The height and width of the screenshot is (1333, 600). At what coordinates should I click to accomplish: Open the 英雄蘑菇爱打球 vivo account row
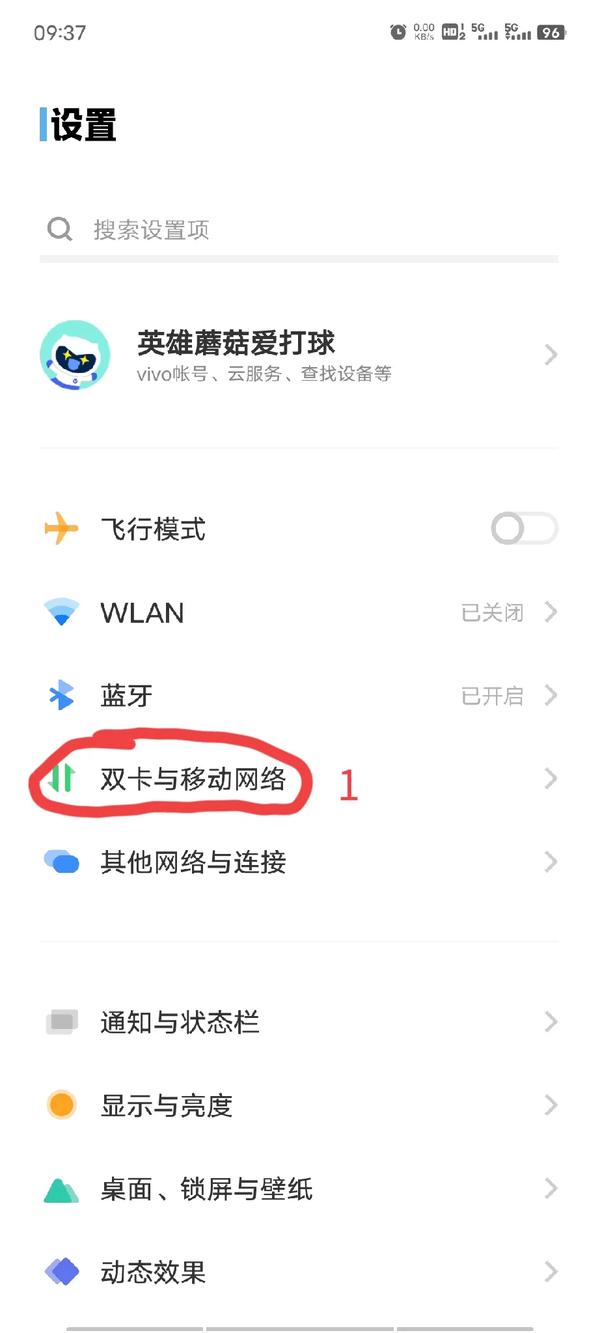[x=299, y=355]
